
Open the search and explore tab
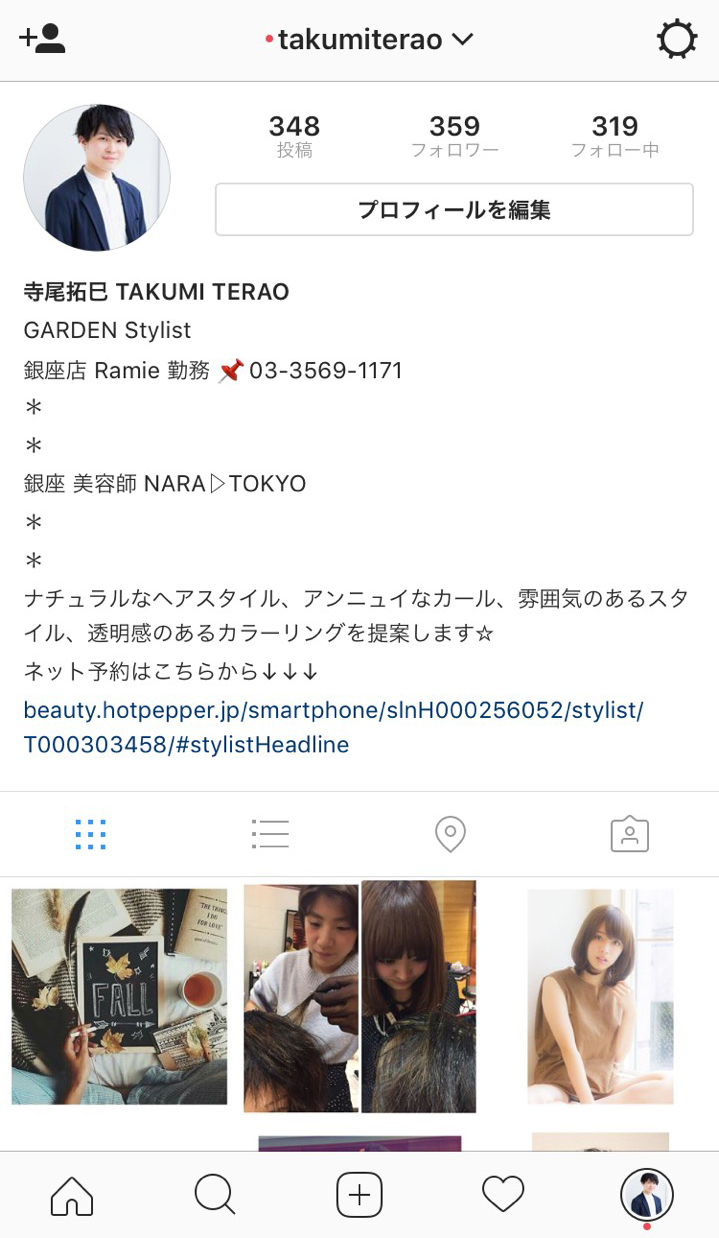215,1194
